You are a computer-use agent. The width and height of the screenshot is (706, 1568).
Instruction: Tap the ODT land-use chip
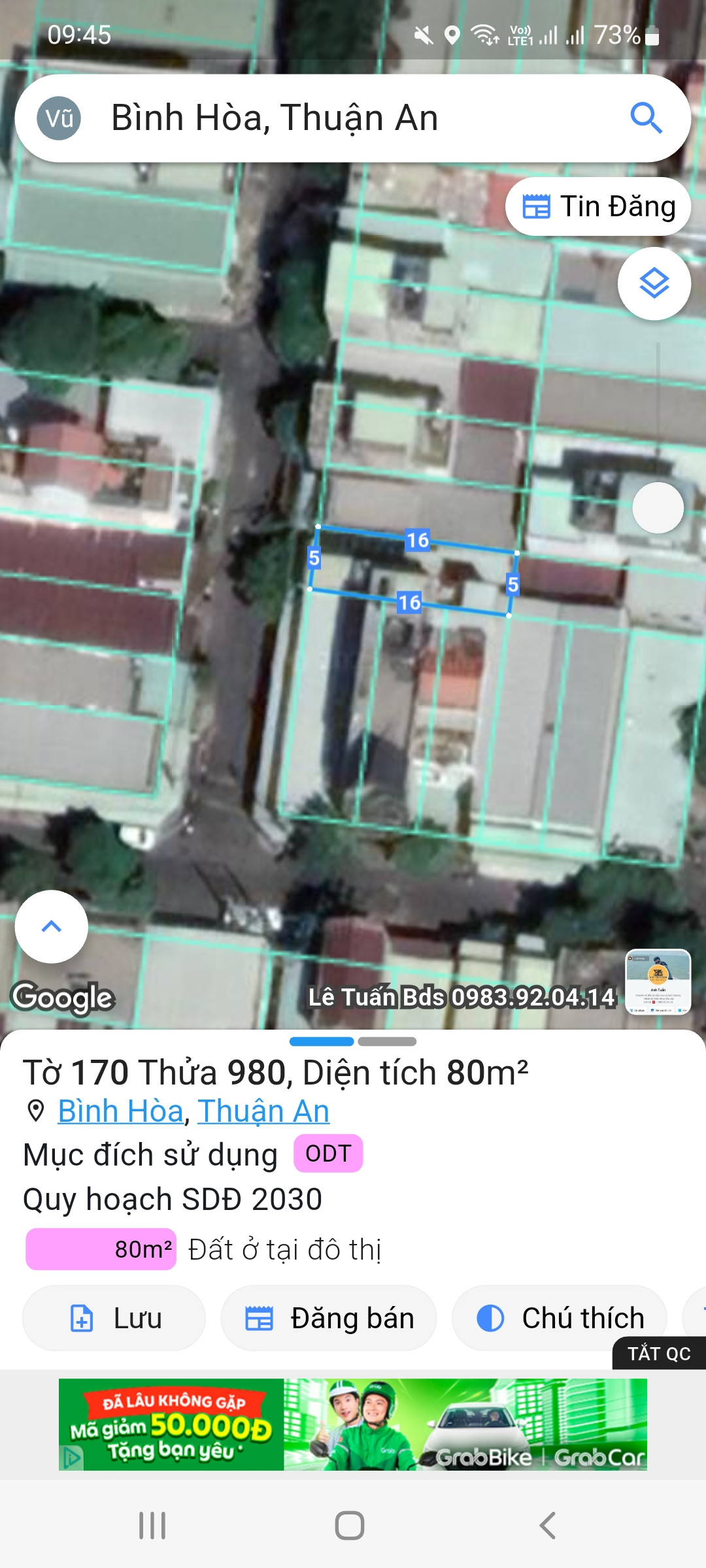pyautogui.click(x=328, y=1154)
